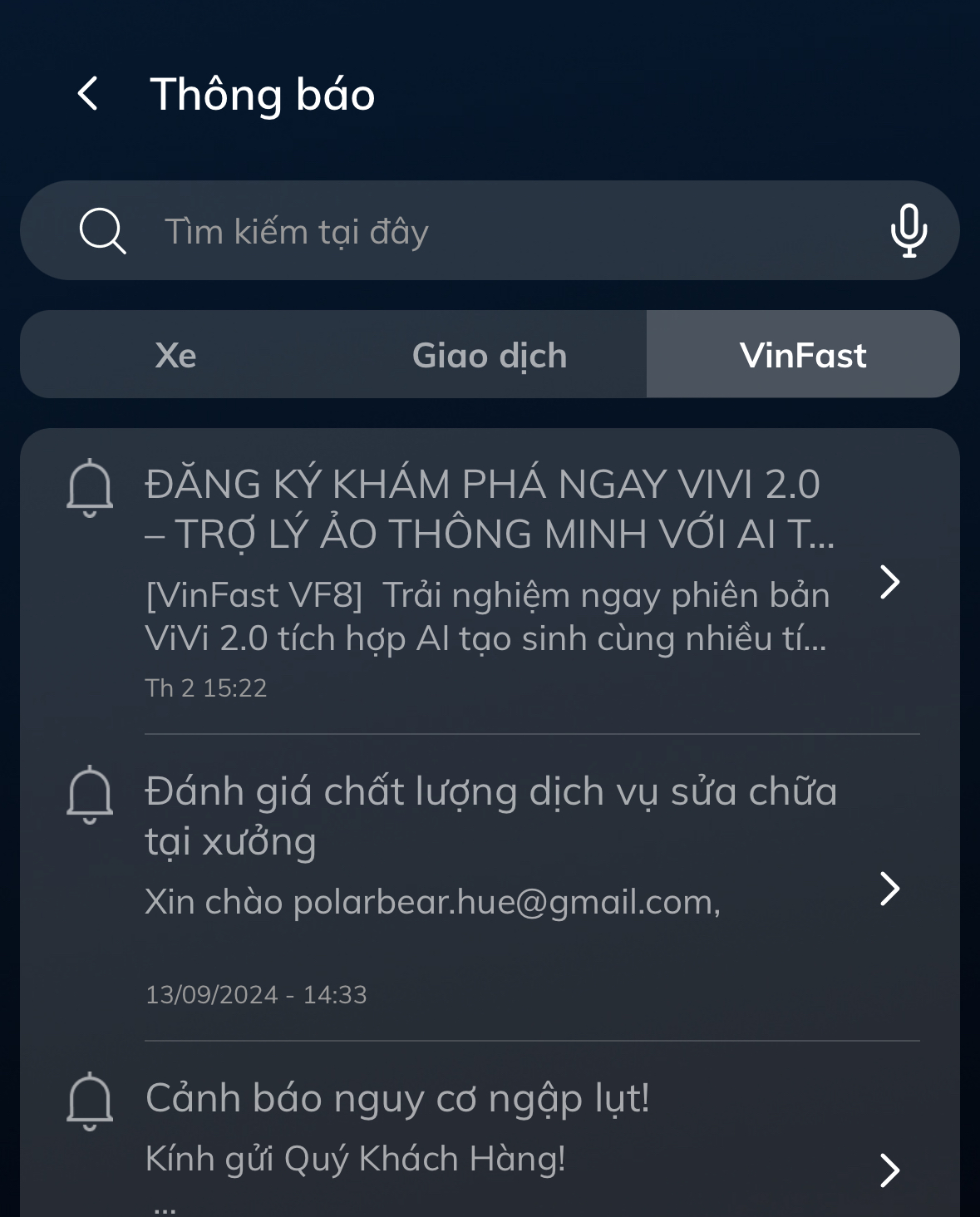The height and width of the screenshot is (1217, 980).
Task: Switch to the Giao dịch tab
Action: click(490, 355)
